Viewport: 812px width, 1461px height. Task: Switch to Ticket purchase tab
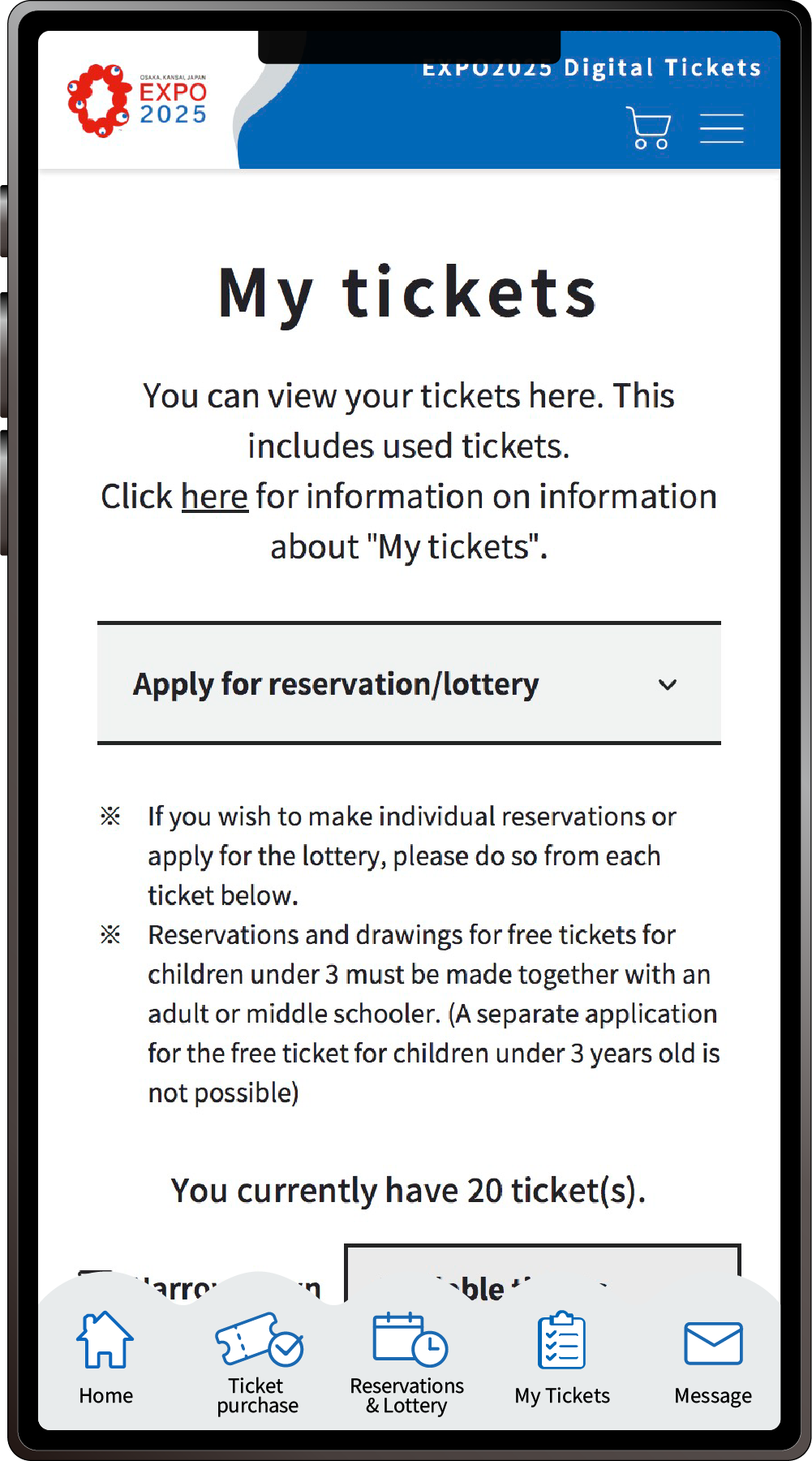(x=258, y=1363)
